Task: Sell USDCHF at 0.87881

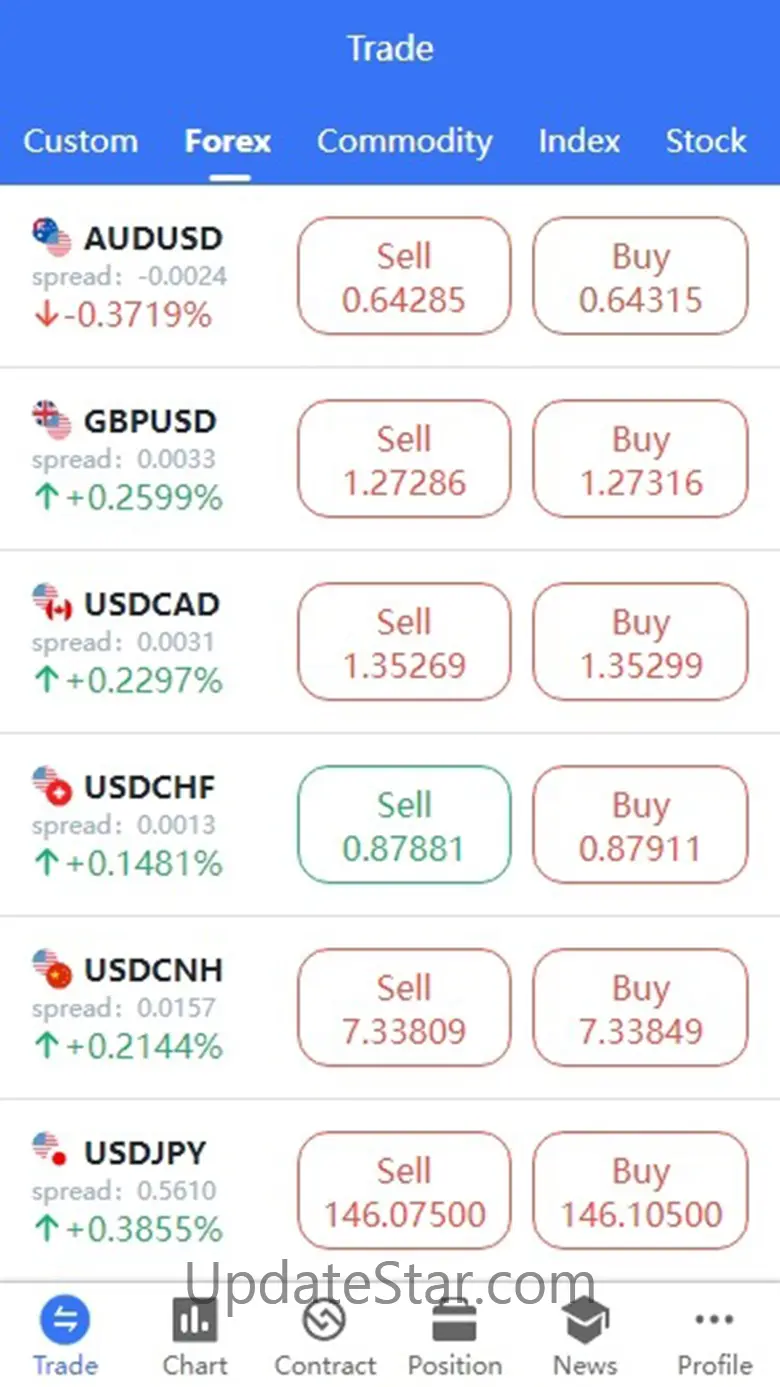Action: (404, 826)
